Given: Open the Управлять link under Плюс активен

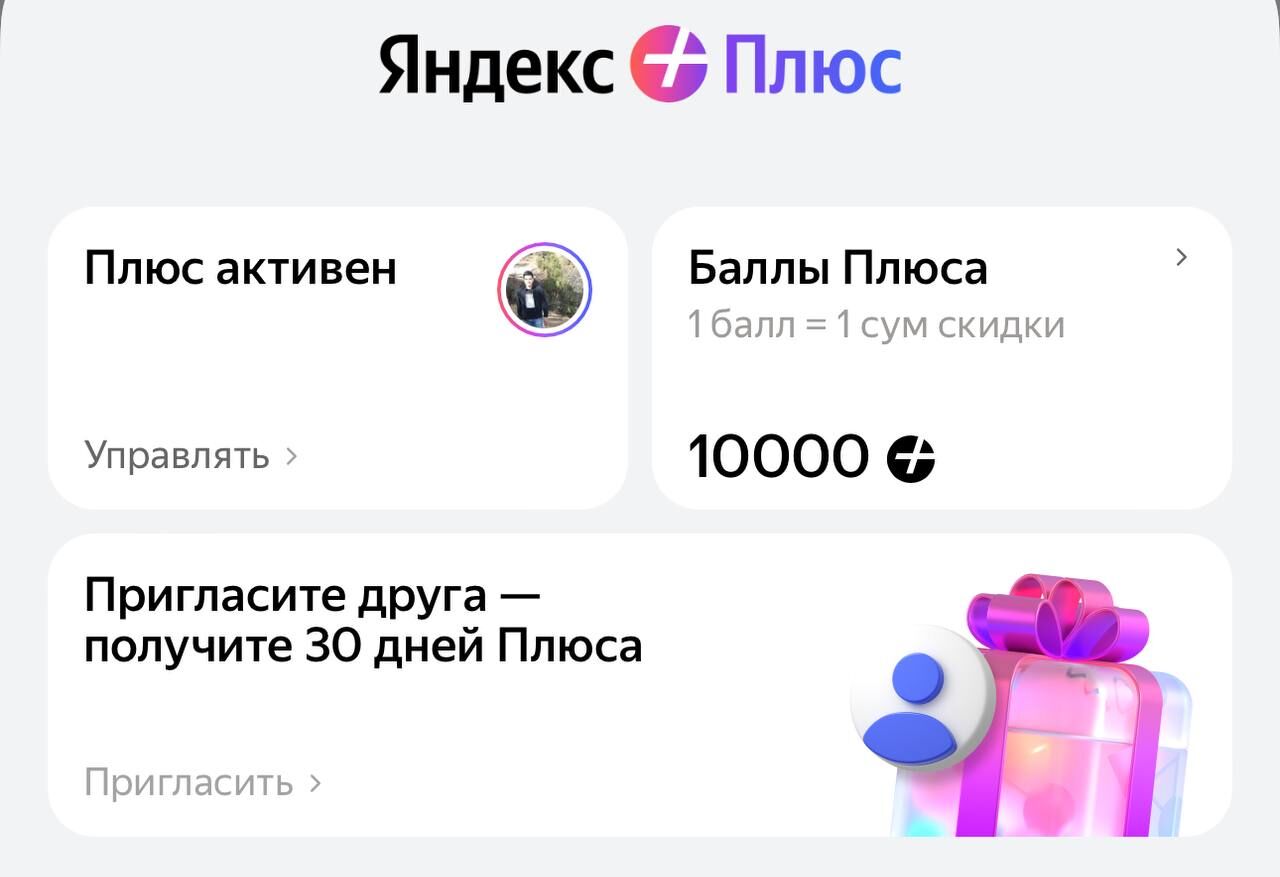Looking at the screenshot, I should 190,456.
